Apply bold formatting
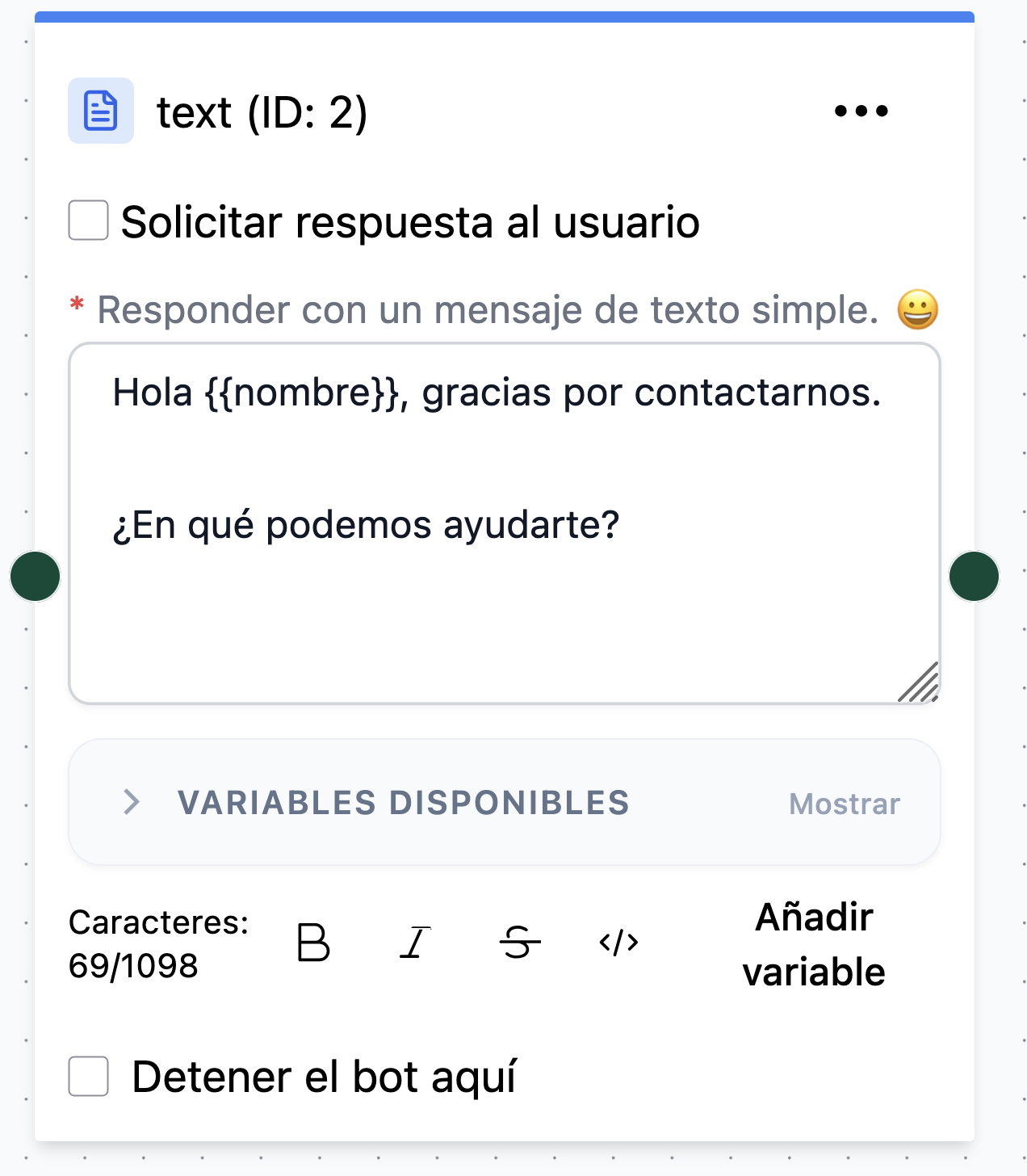This screenshot has width=1027, height=1176. point(313,942)
